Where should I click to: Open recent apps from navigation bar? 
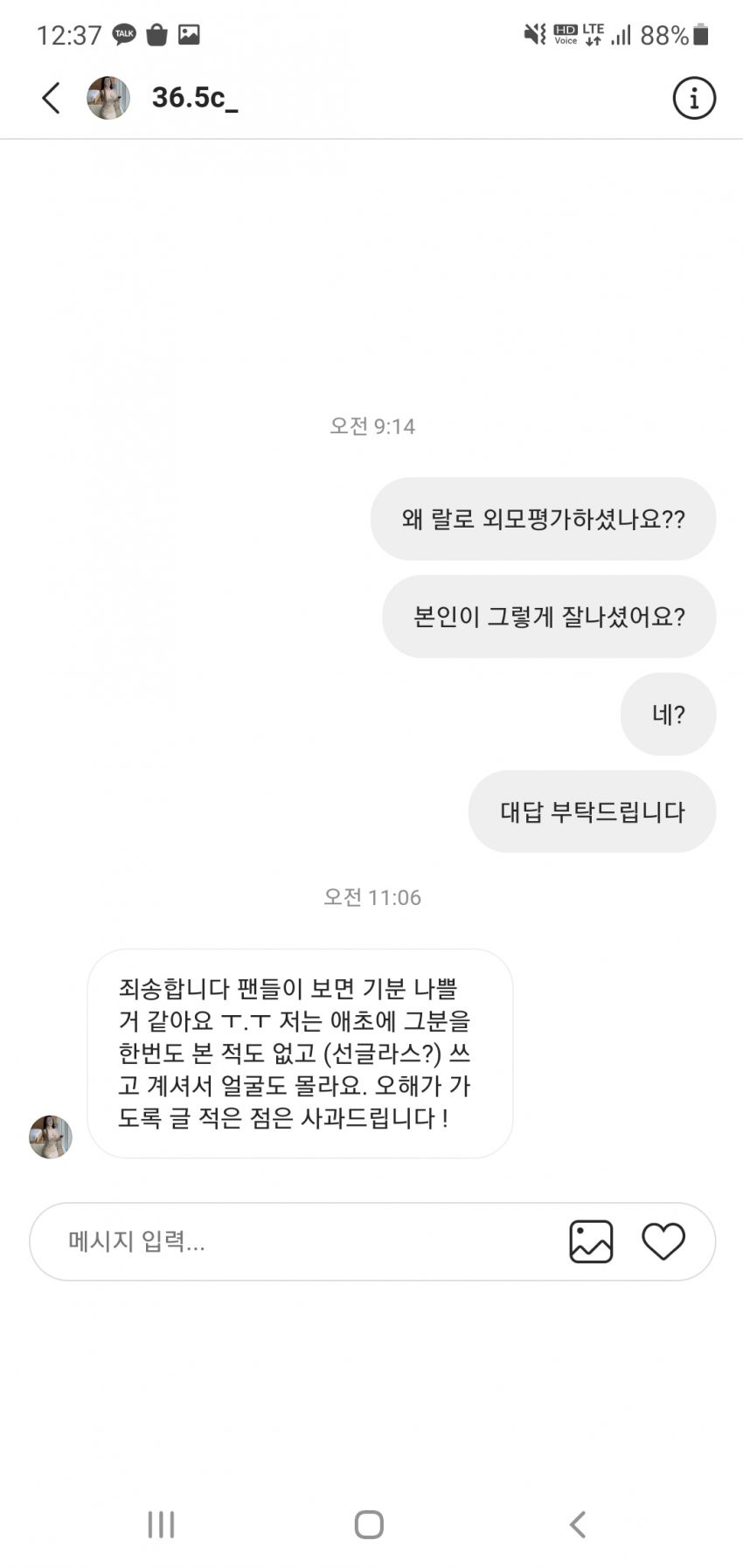tap(161, 1524)
